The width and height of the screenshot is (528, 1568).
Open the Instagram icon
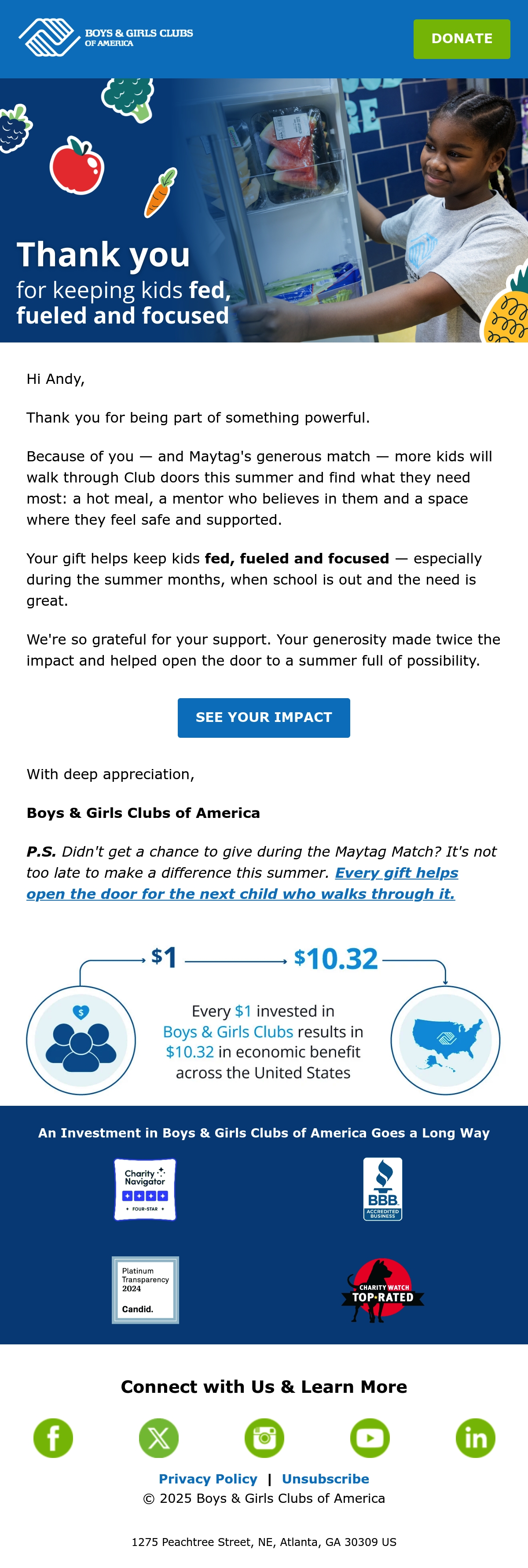click(264, 1438)
